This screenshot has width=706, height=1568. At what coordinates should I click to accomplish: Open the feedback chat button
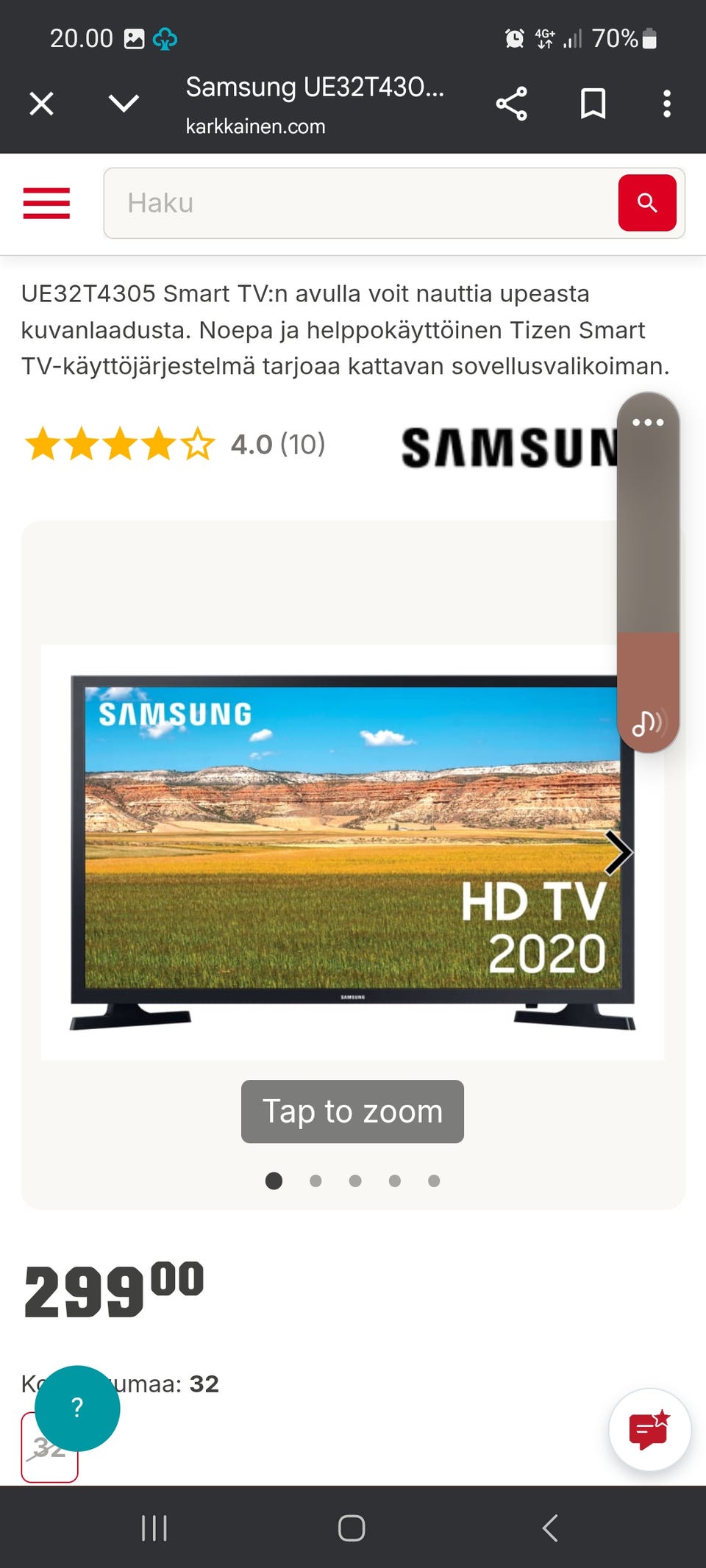(x=649, y=1429)
